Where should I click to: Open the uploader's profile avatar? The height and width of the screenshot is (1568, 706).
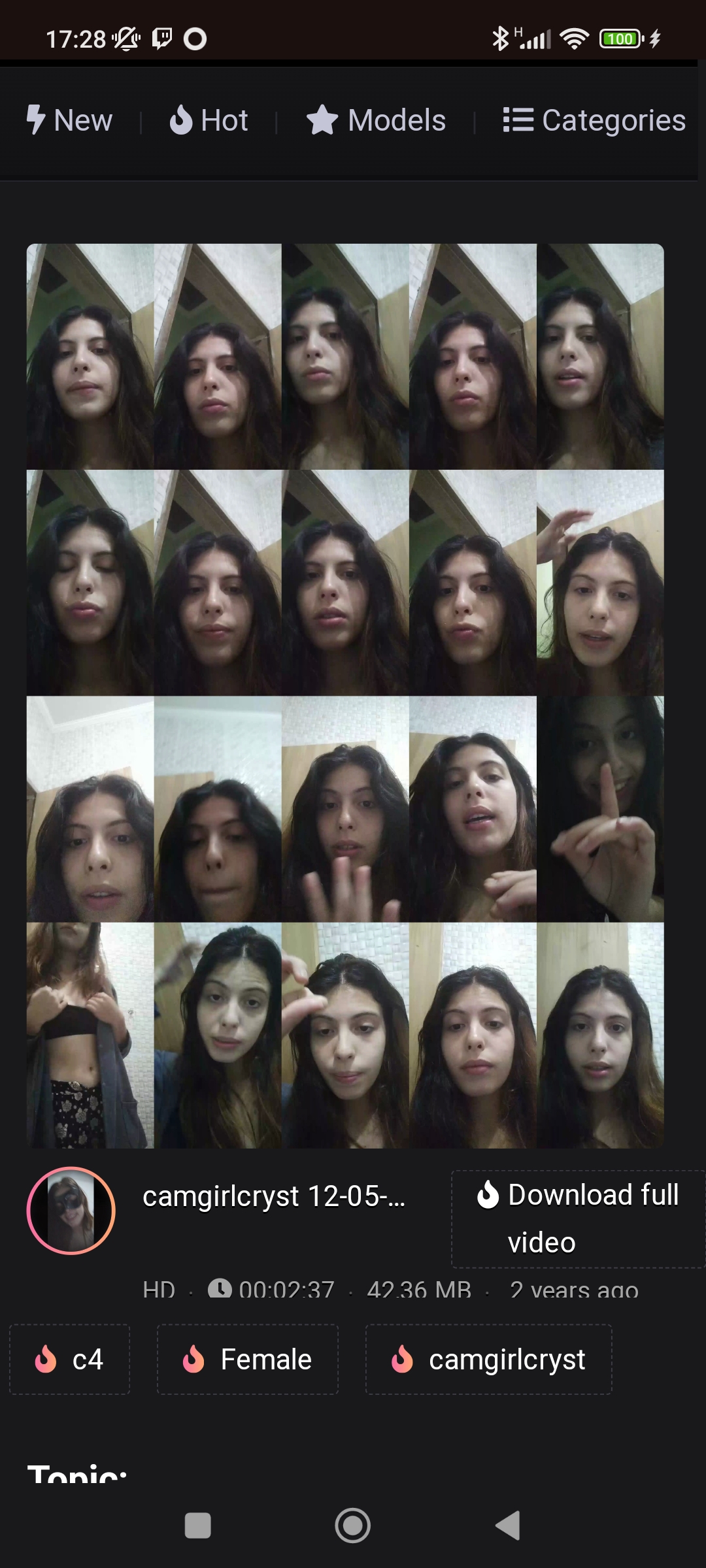pos(71,1211)
